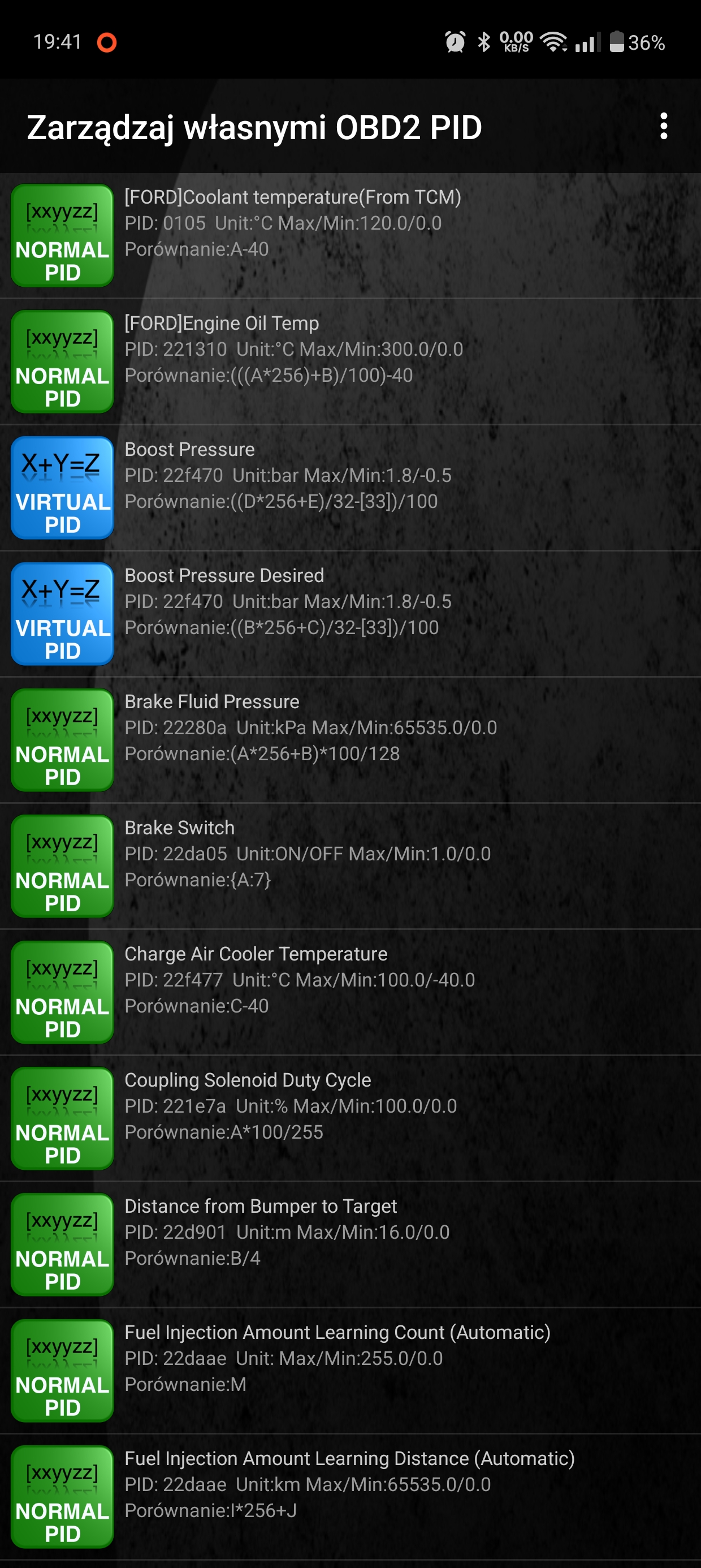Open the Brake Fluid Pressure PID

click(x=350, y=739)
